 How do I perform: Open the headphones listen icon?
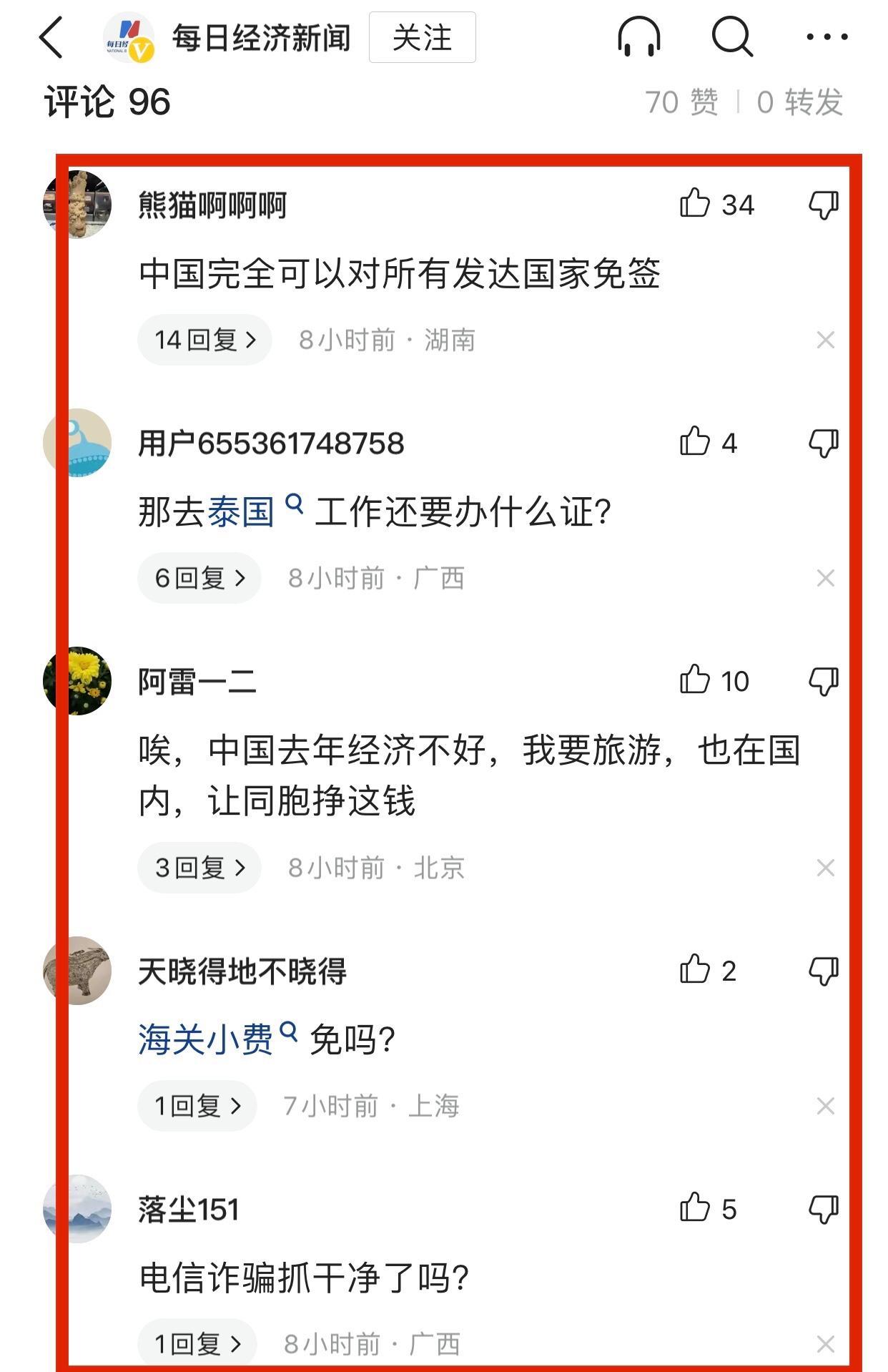[638, 37]
